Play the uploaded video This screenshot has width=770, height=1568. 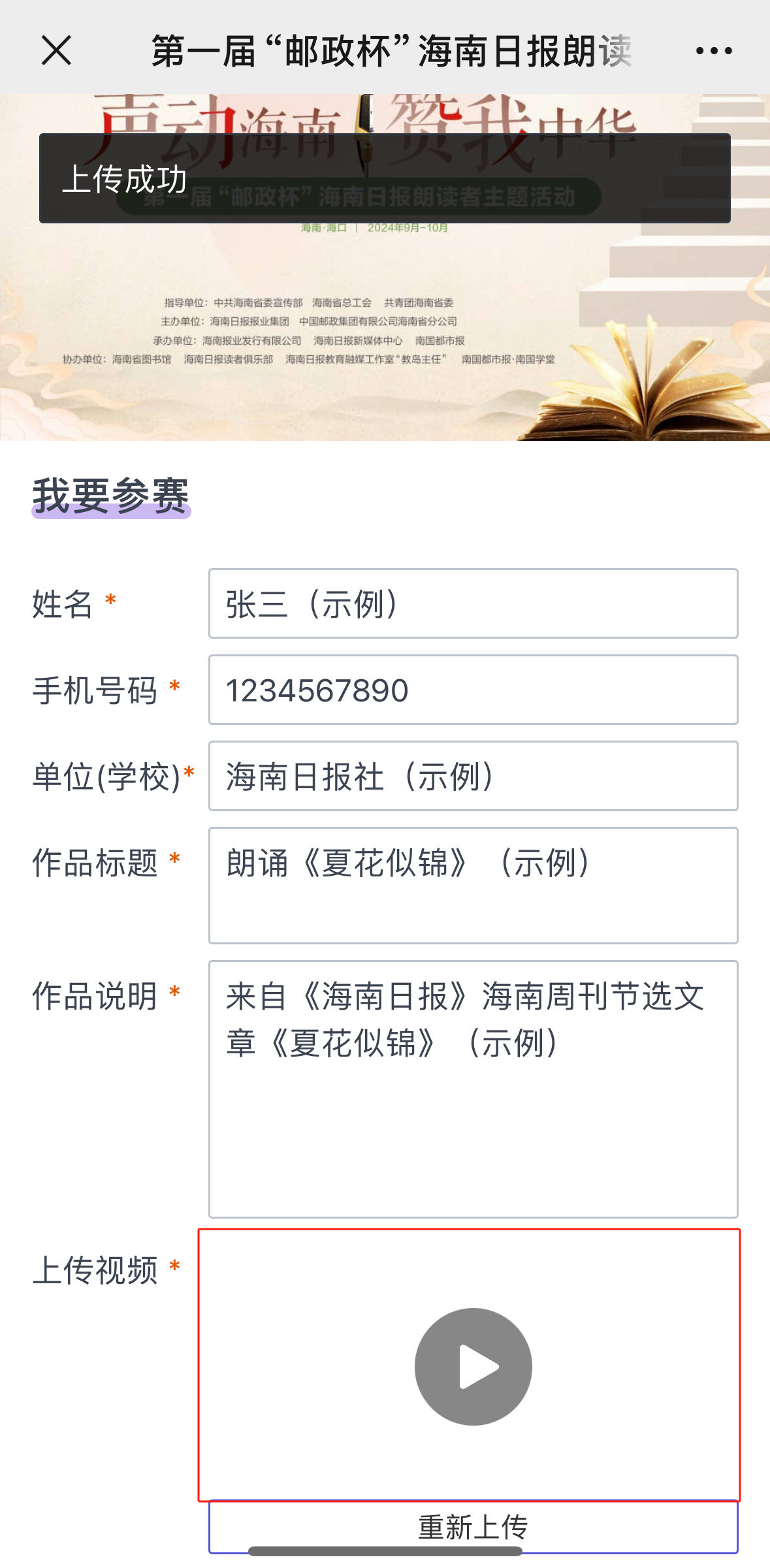(x=473, y=1366)
